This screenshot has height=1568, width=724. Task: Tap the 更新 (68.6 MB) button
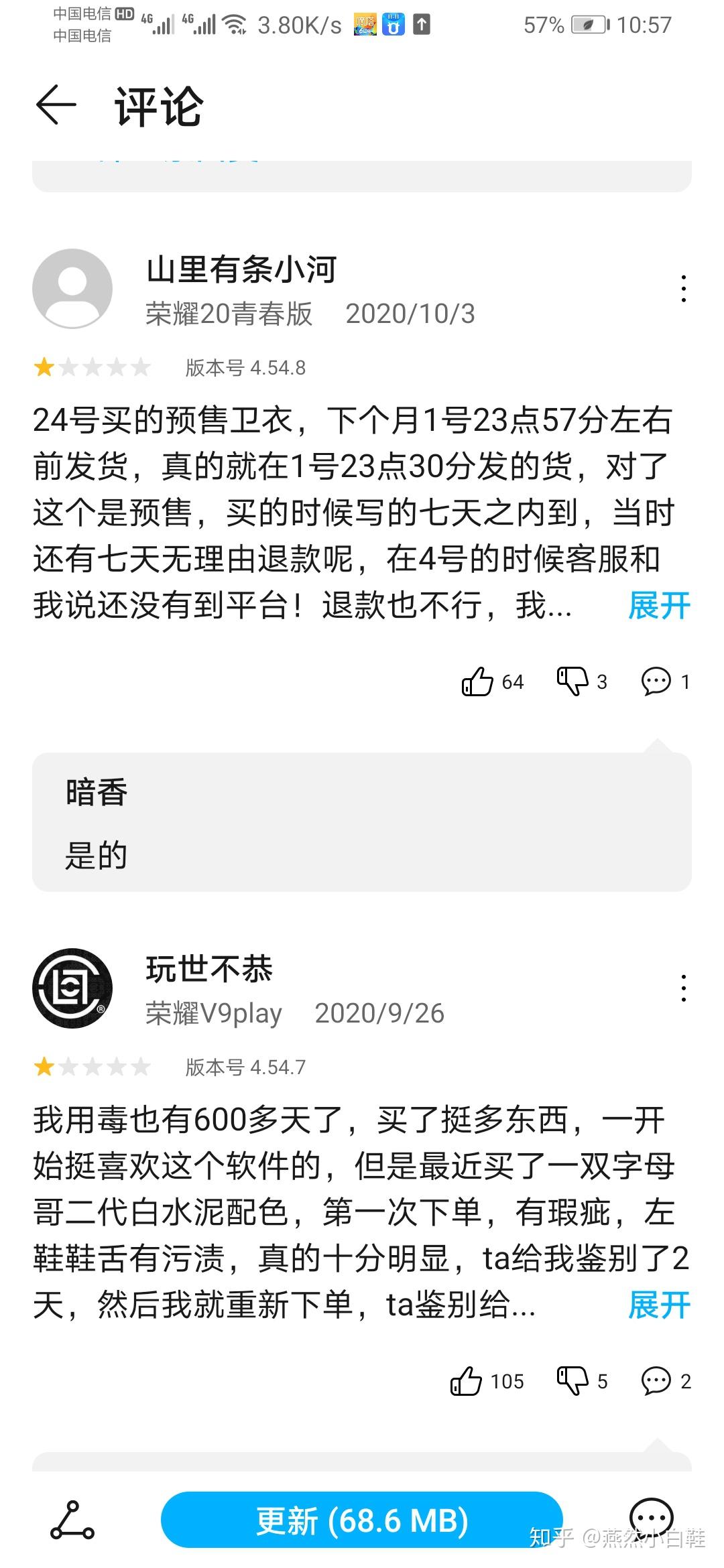tap(362, 1520)
